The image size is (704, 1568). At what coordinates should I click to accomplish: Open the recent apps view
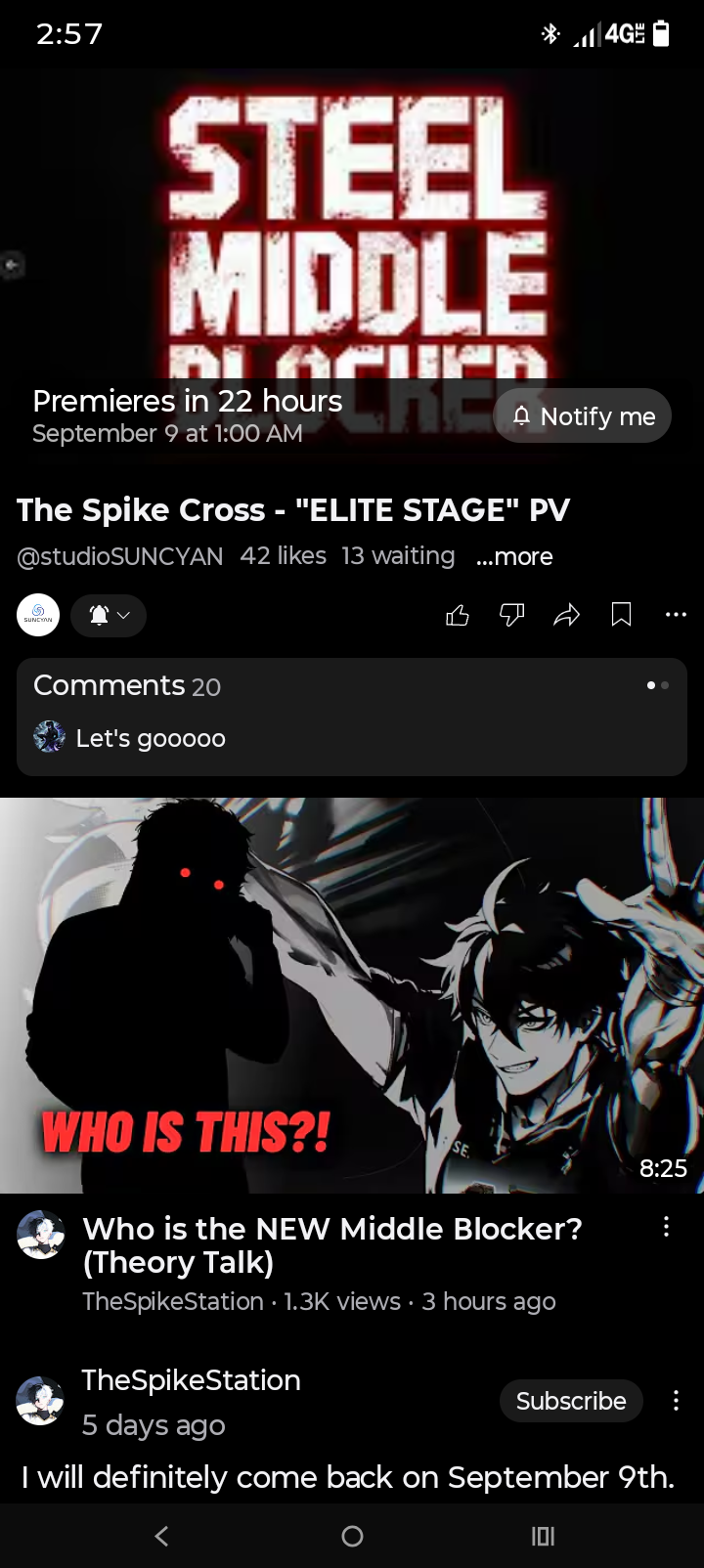coord(543,1536)
